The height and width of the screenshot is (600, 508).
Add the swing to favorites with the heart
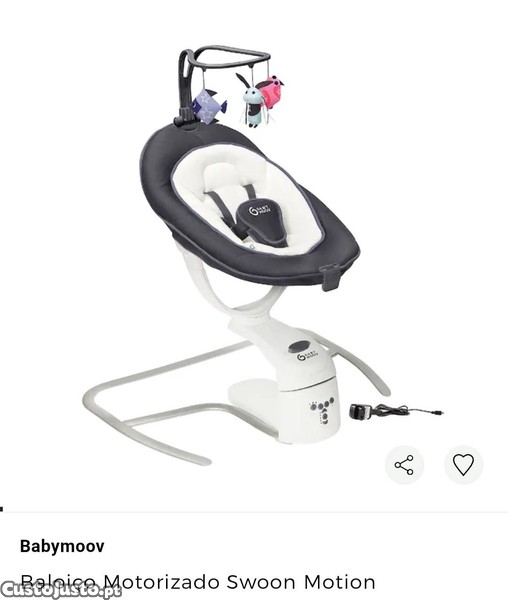click(463, 465)
